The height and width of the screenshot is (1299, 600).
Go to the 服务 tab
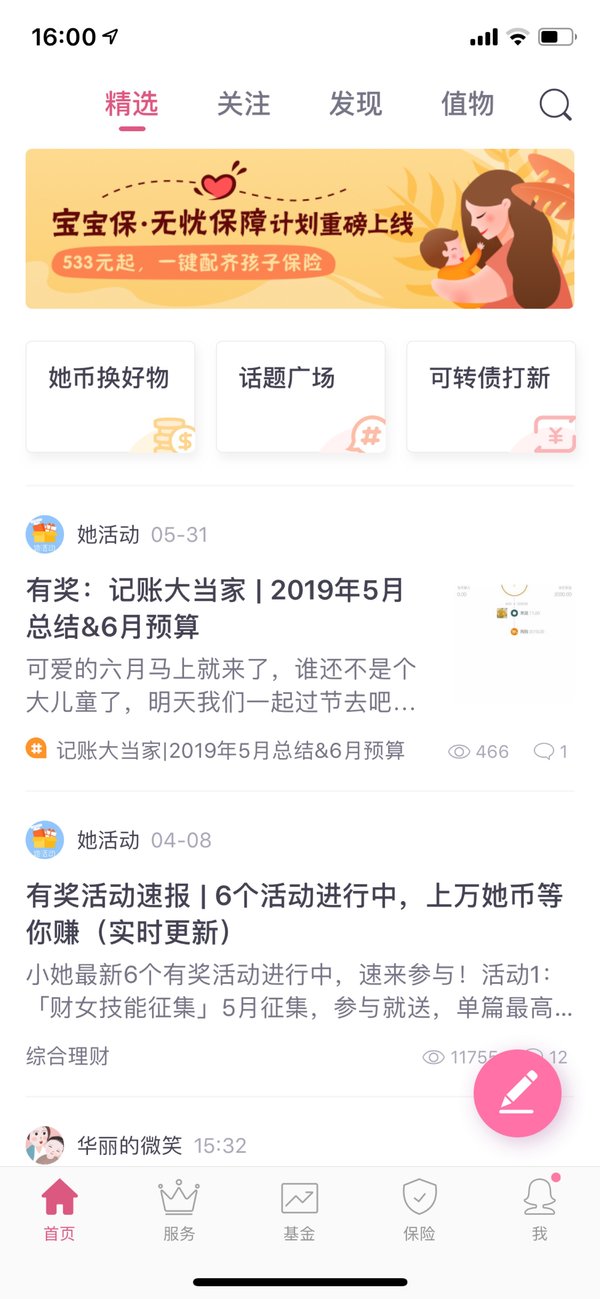tap(179, 1210)
